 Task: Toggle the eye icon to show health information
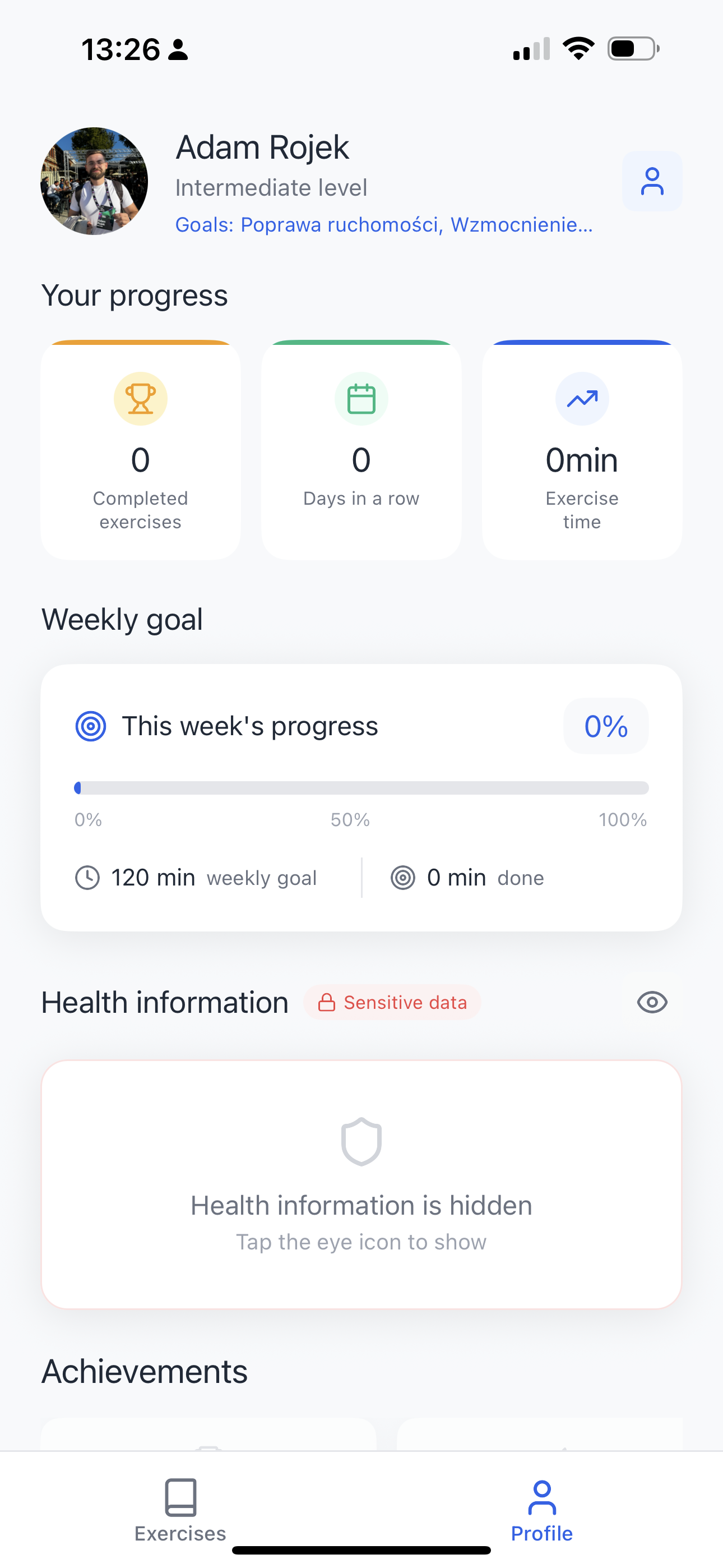pyautogui.click(x=652, y=1002)
